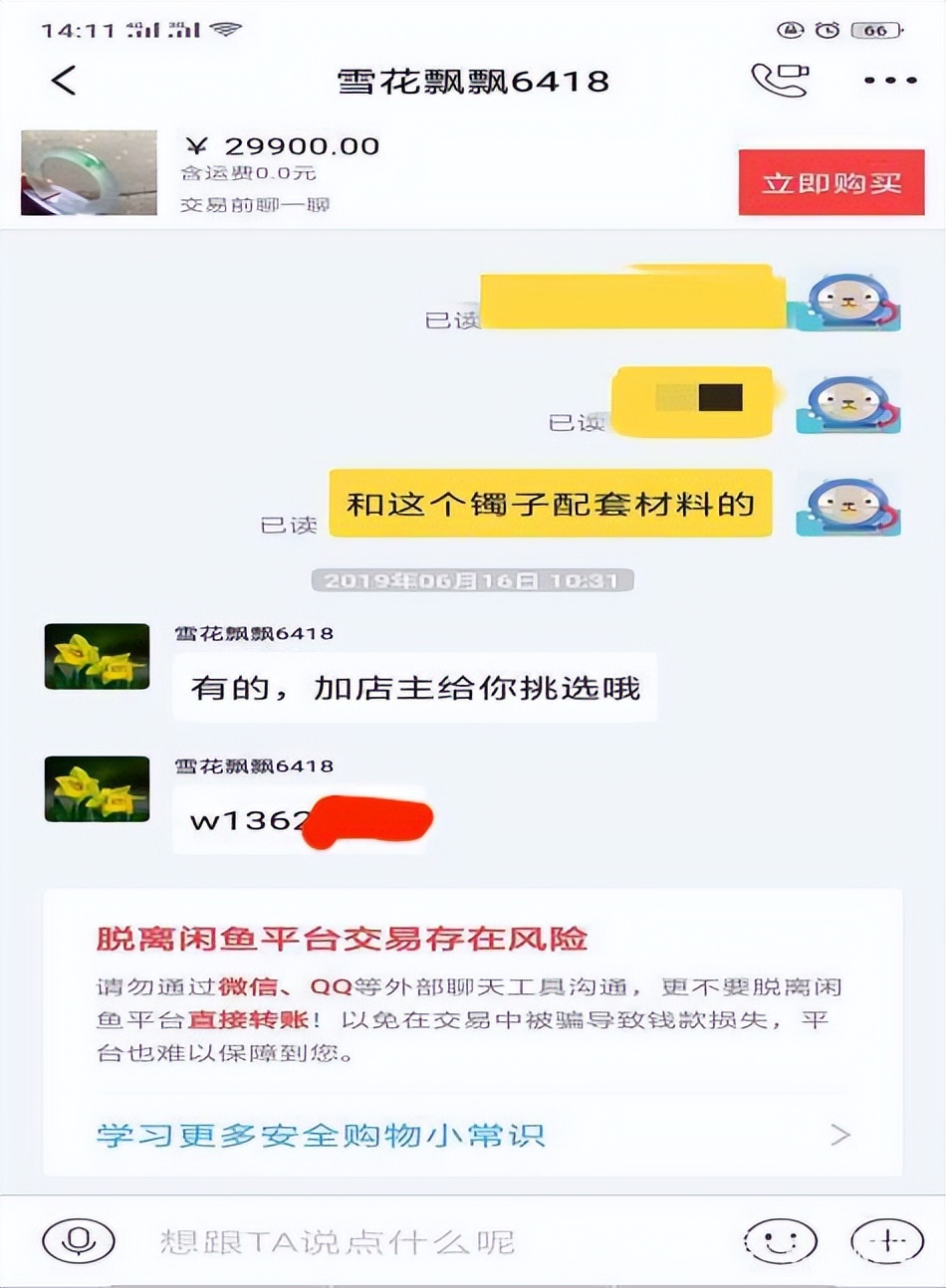Tap 立即购买 to buy the bracelet
The width and height of the screenshot is (946, 1288).
[x=829, y=183]
